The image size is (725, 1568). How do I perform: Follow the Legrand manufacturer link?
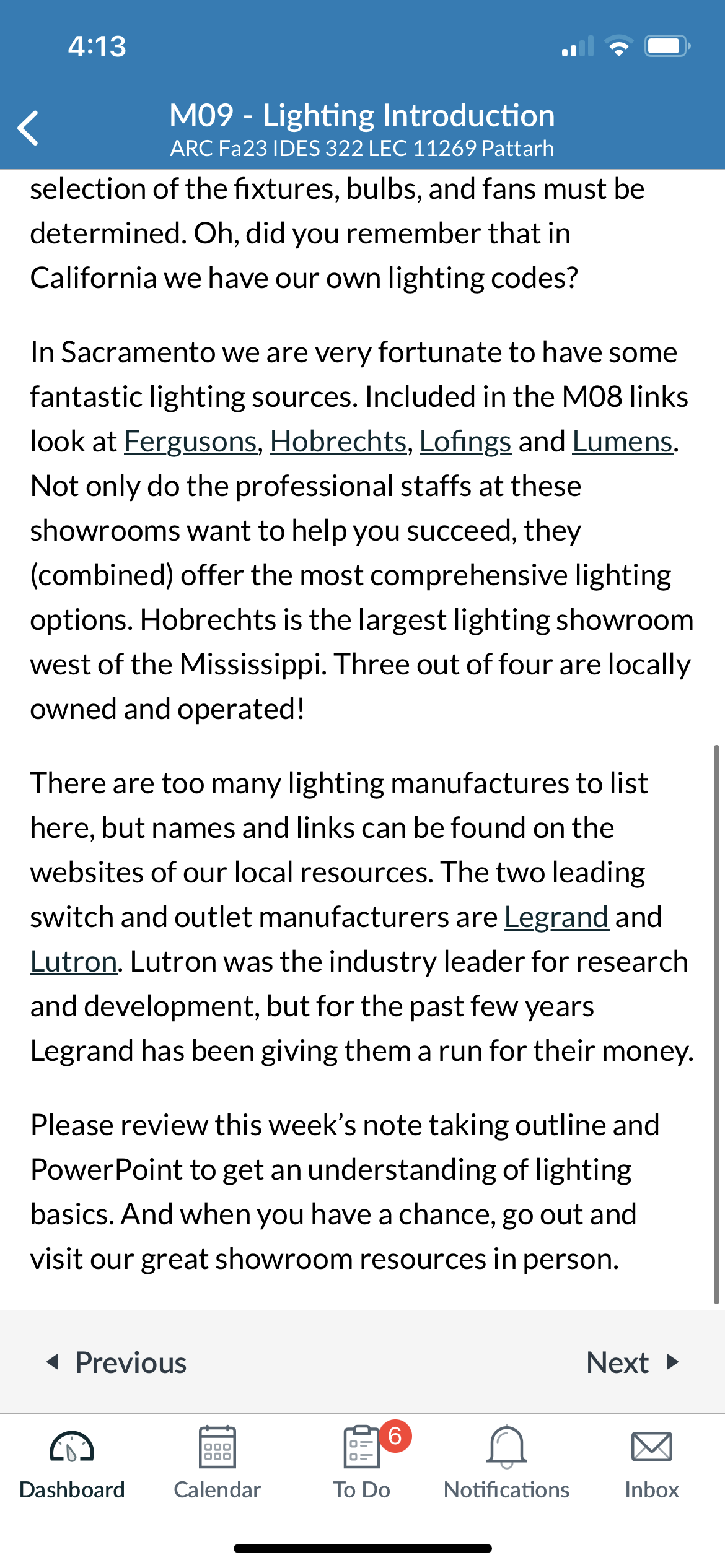click(x=556, y=917)
